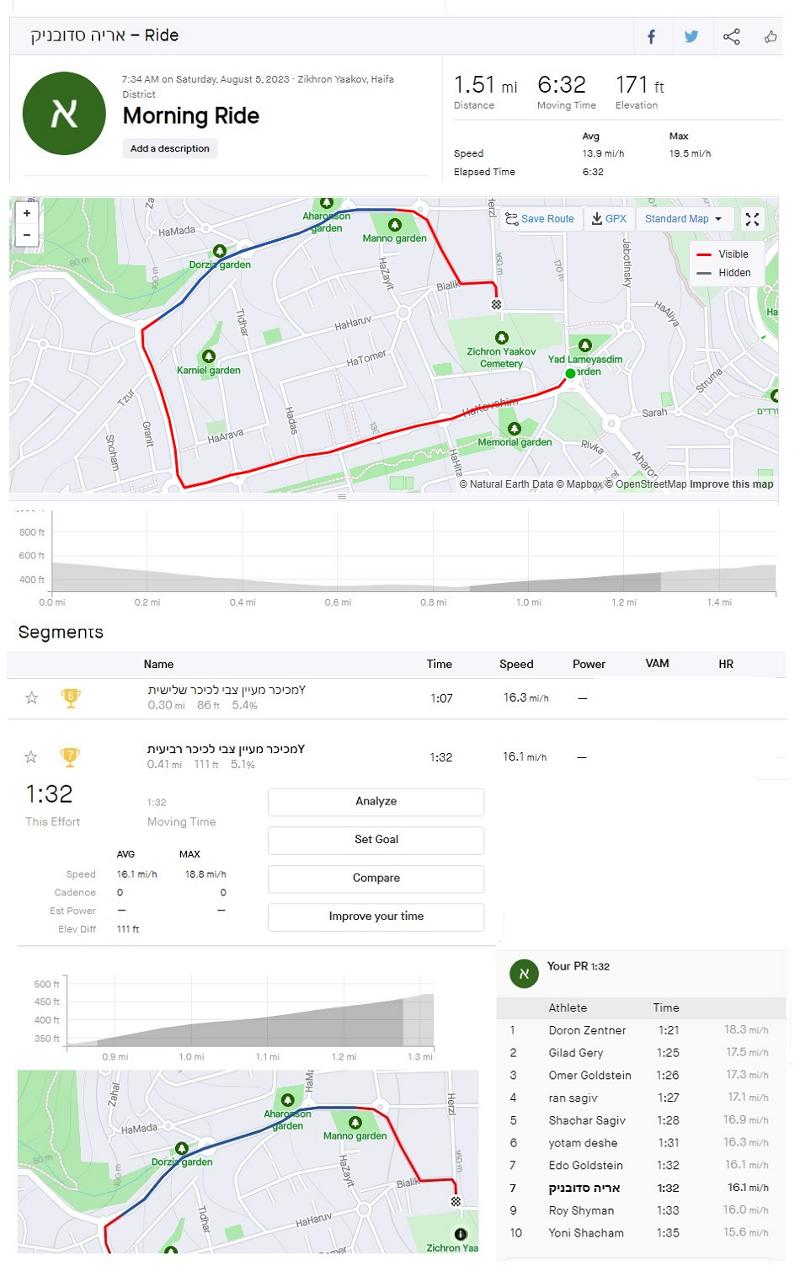The image size is (800, 1282).
Task: Select the Compare button
Action: (376, 879)
